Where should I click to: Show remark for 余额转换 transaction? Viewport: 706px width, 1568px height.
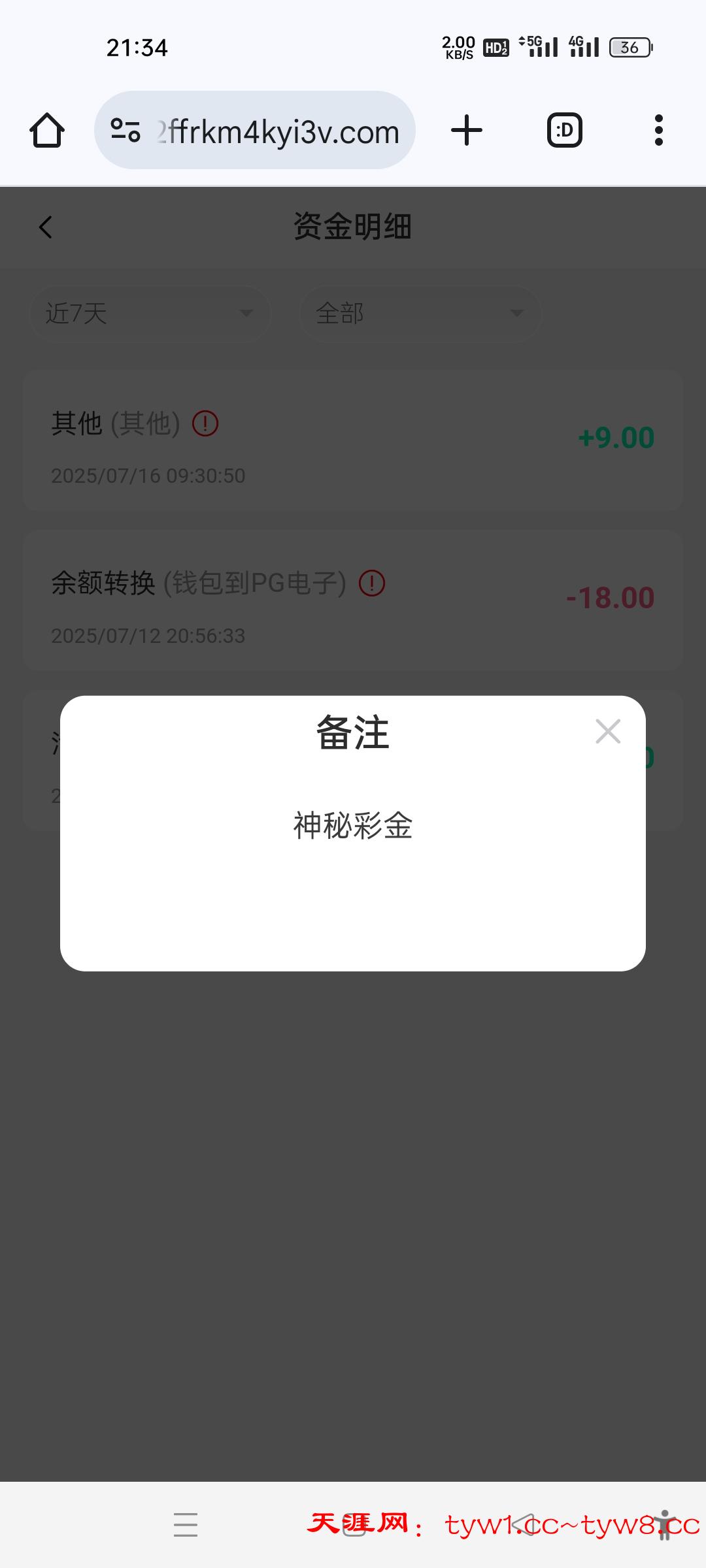coord(372,583)
